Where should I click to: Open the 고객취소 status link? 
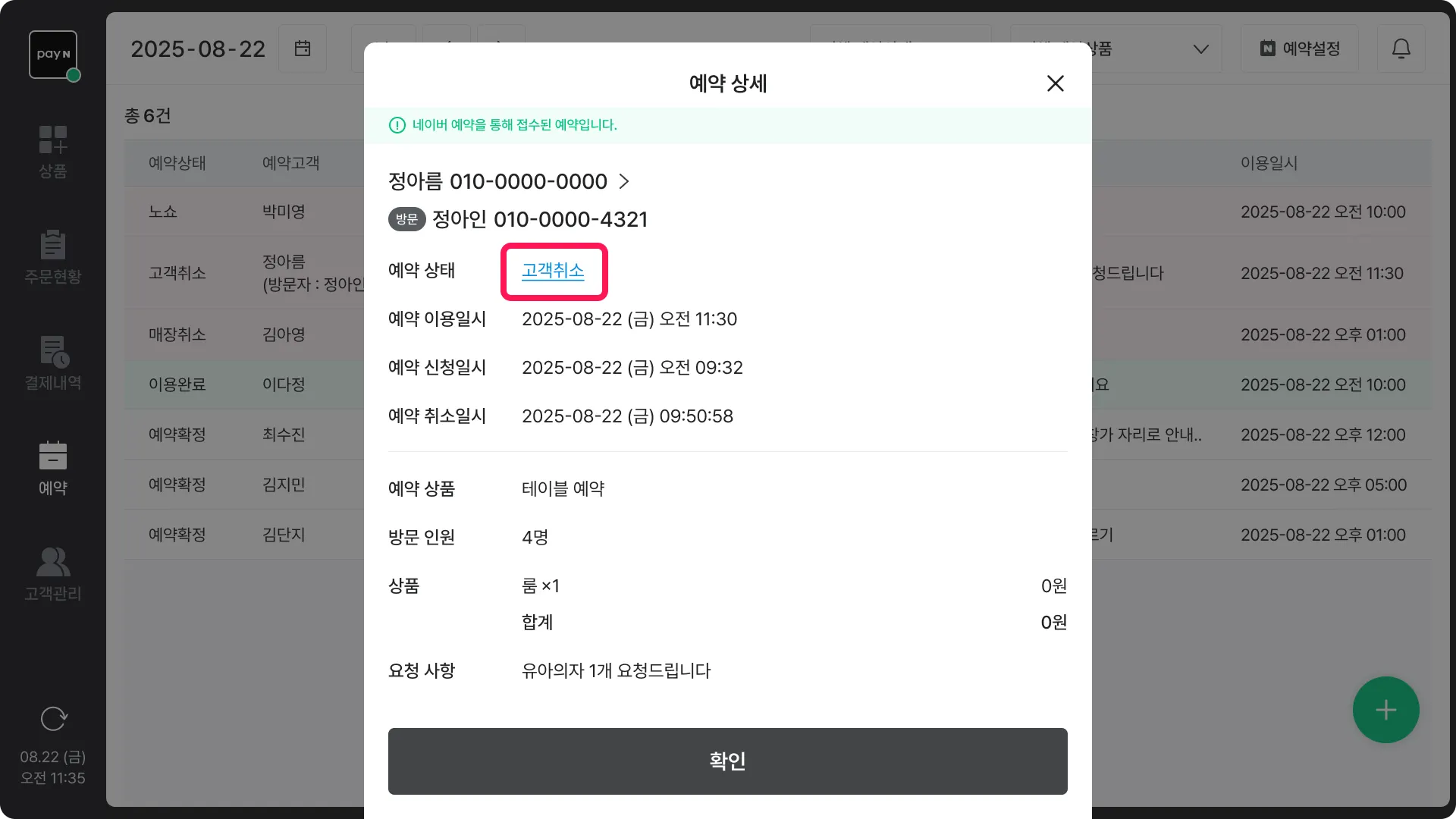pos(553,271)
